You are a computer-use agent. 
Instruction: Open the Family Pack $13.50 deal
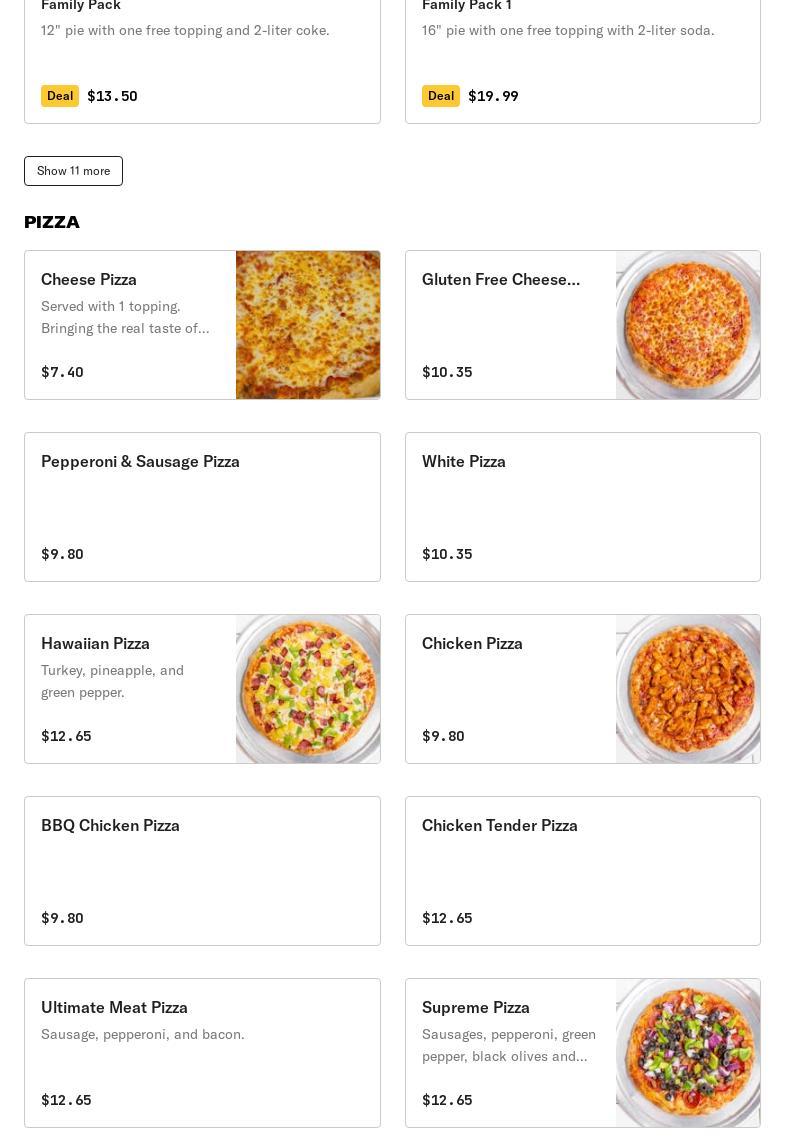pos(202,60)
